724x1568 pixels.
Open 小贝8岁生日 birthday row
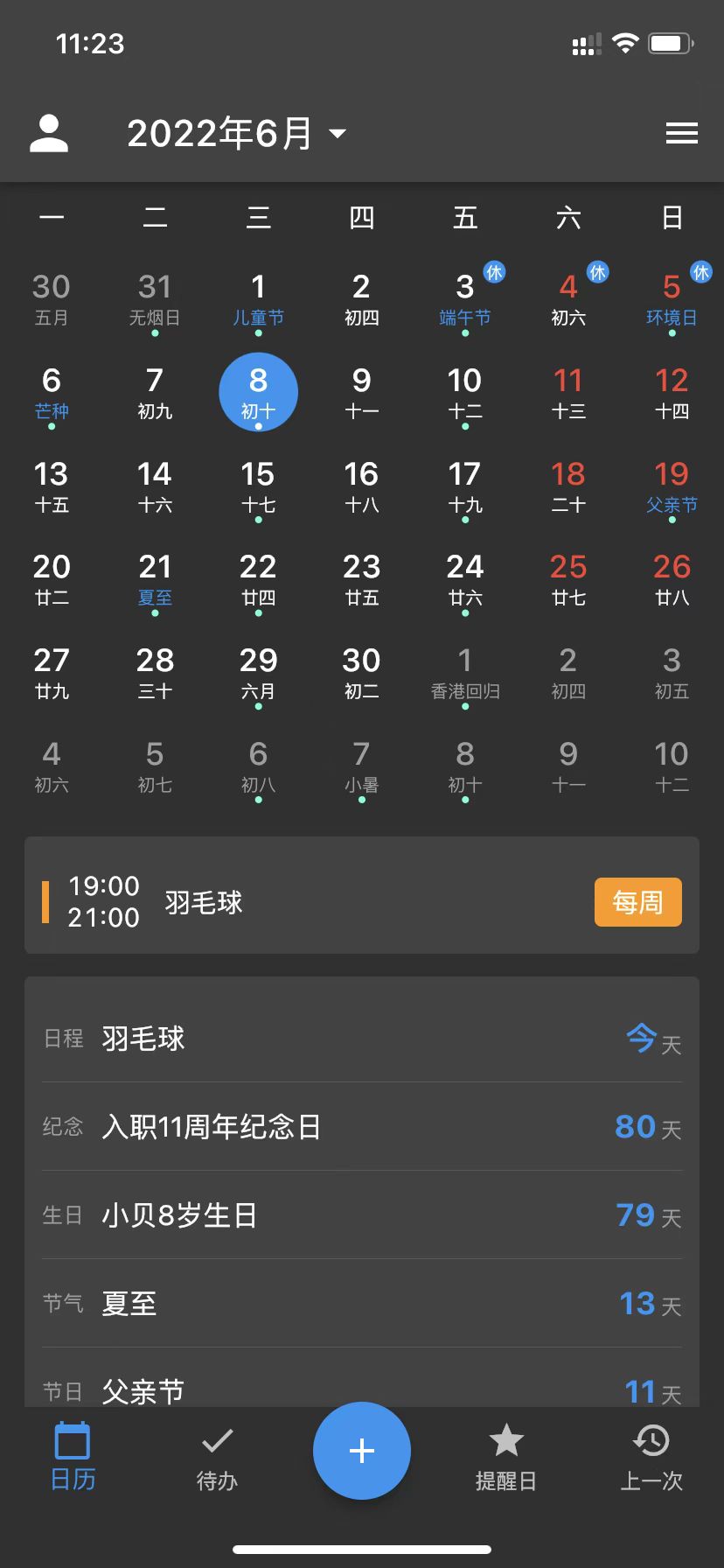[x=361, y=1215]
